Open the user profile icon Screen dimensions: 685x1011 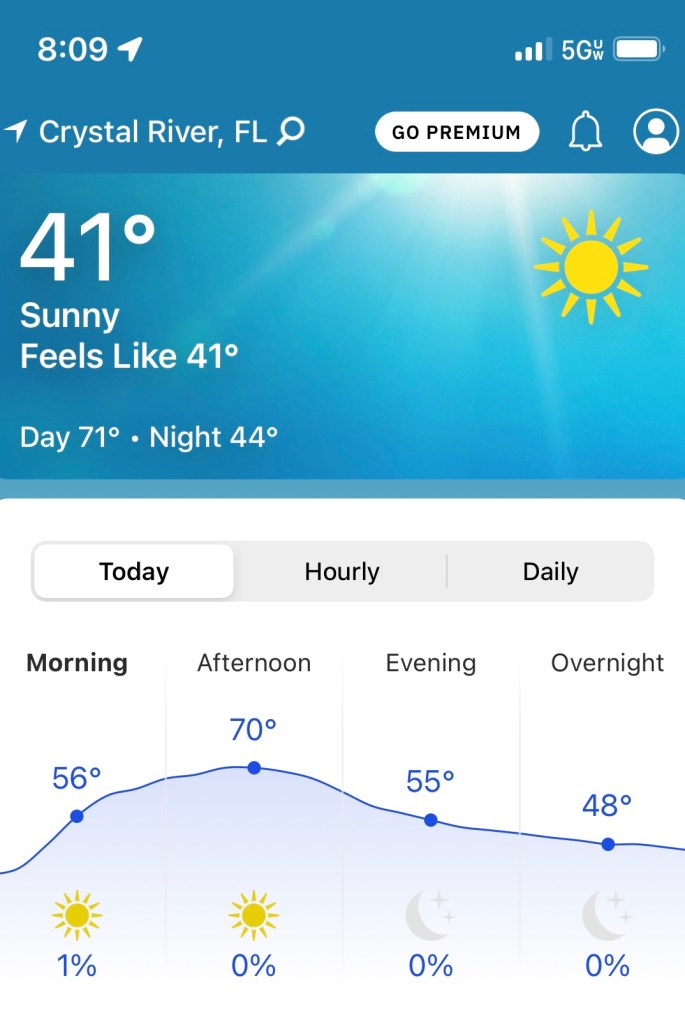tap(656, 132)
